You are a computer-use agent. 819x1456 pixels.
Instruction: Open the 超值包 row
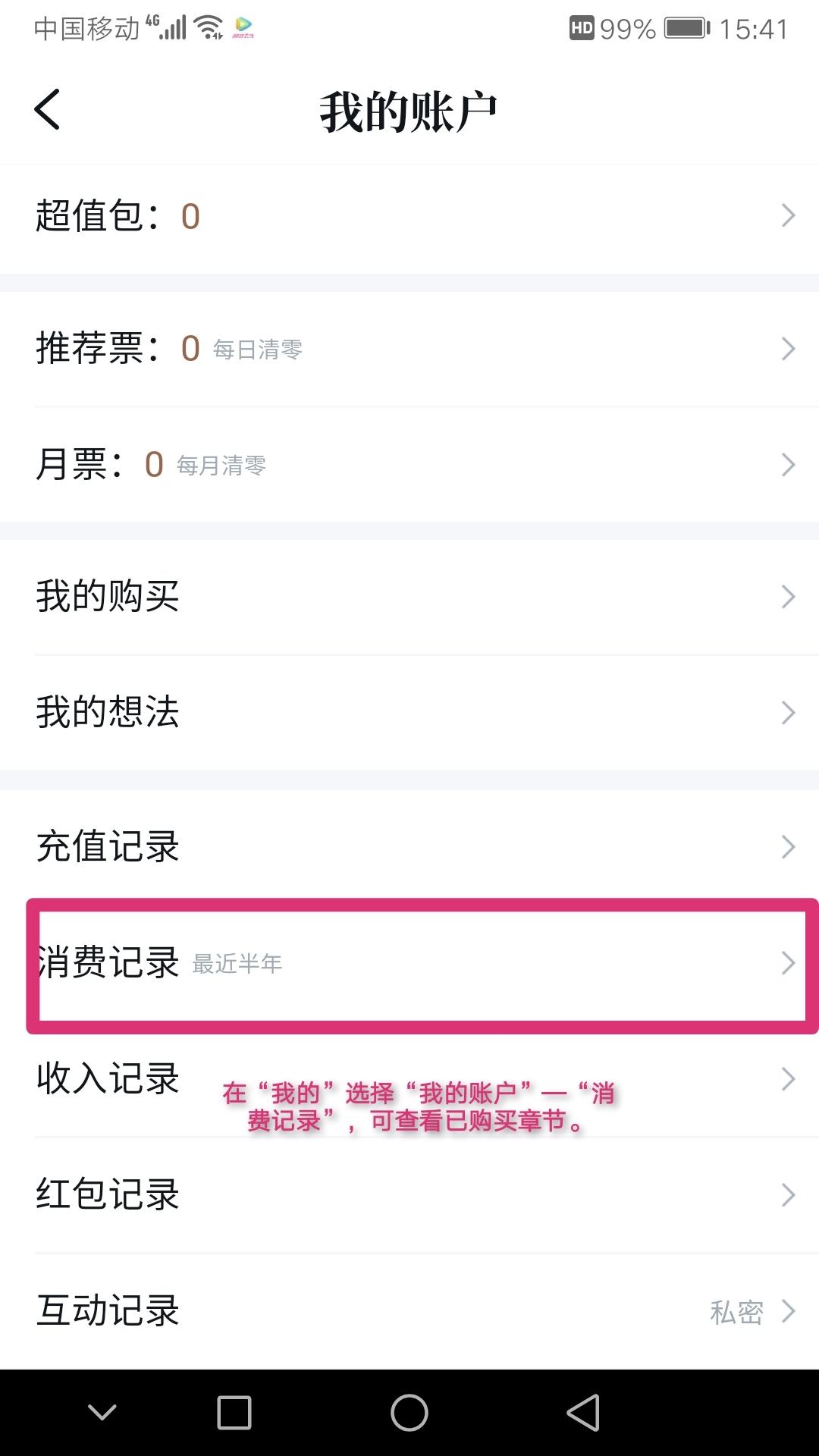click(409, 217)
